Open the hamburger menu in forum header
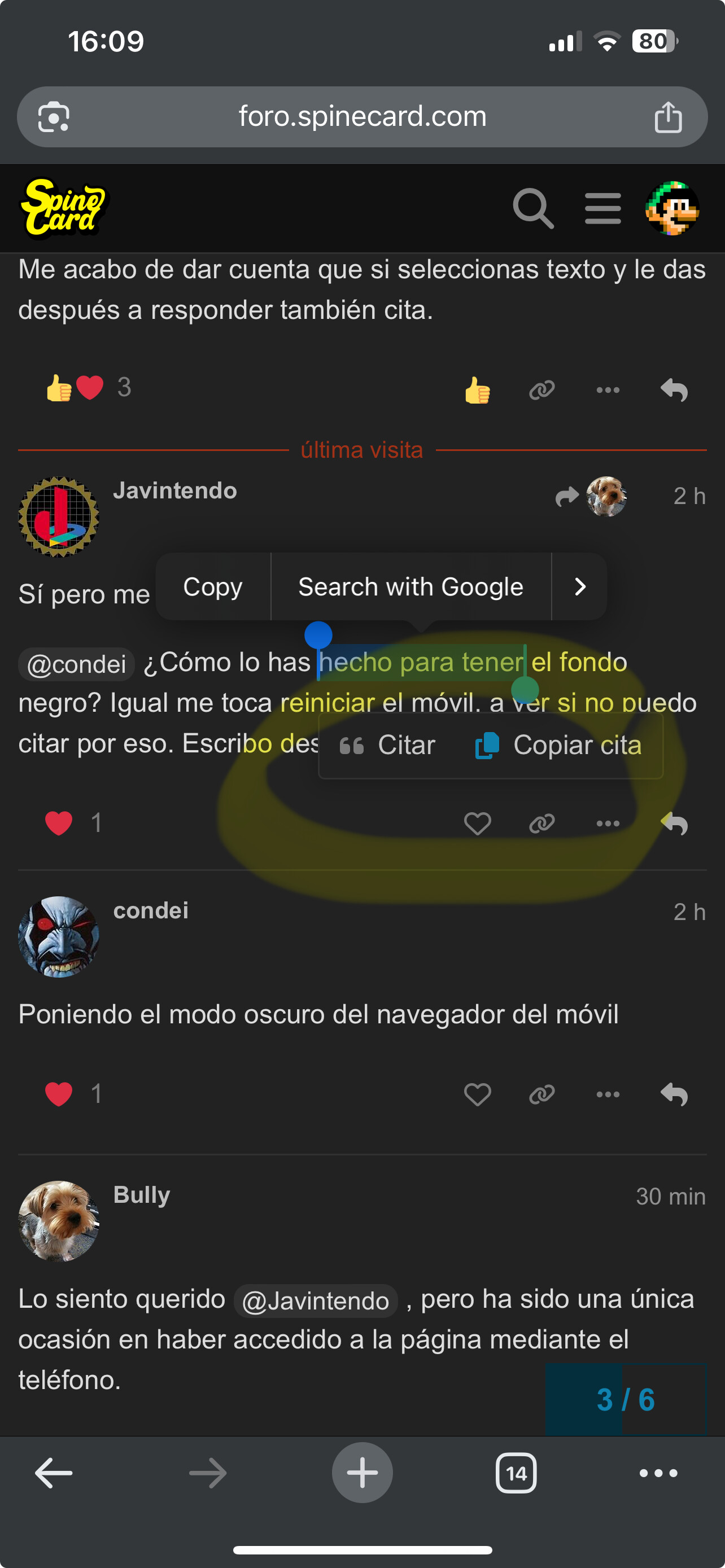 pos(602,209)
